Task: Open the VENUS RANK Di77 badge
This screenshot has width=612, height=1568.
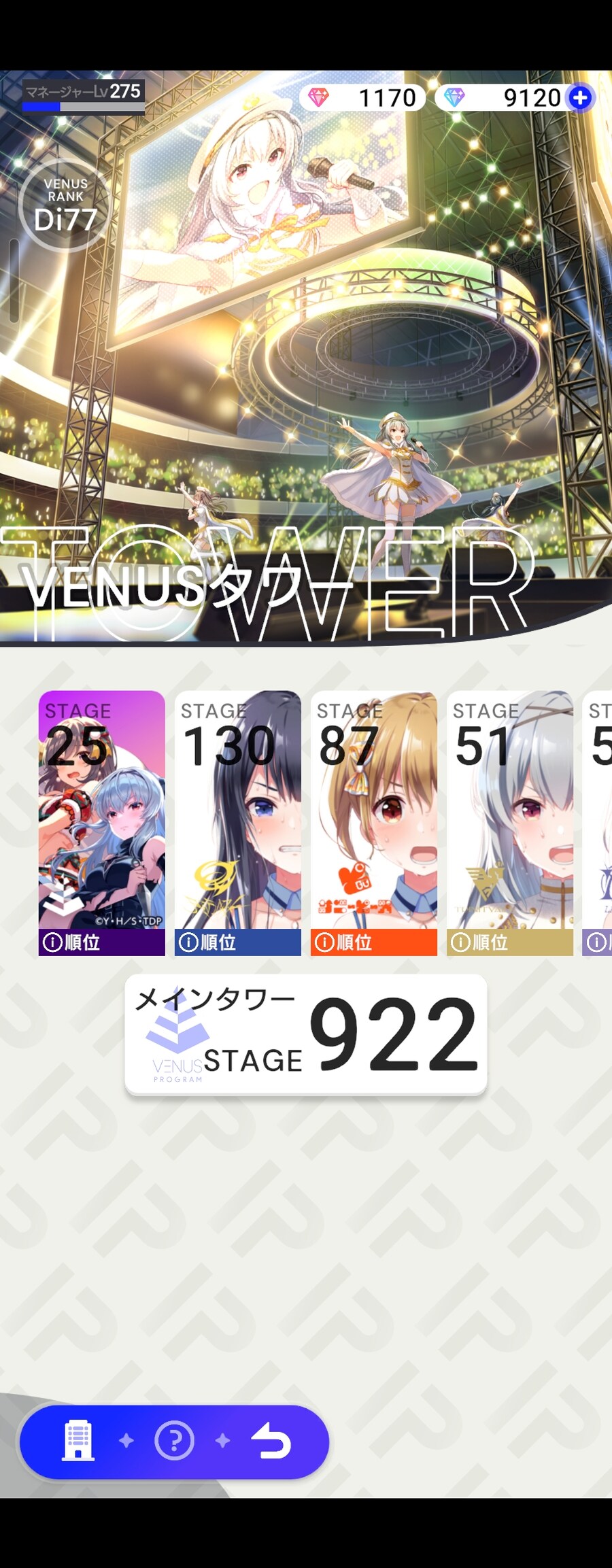Action: click(65, 205)
